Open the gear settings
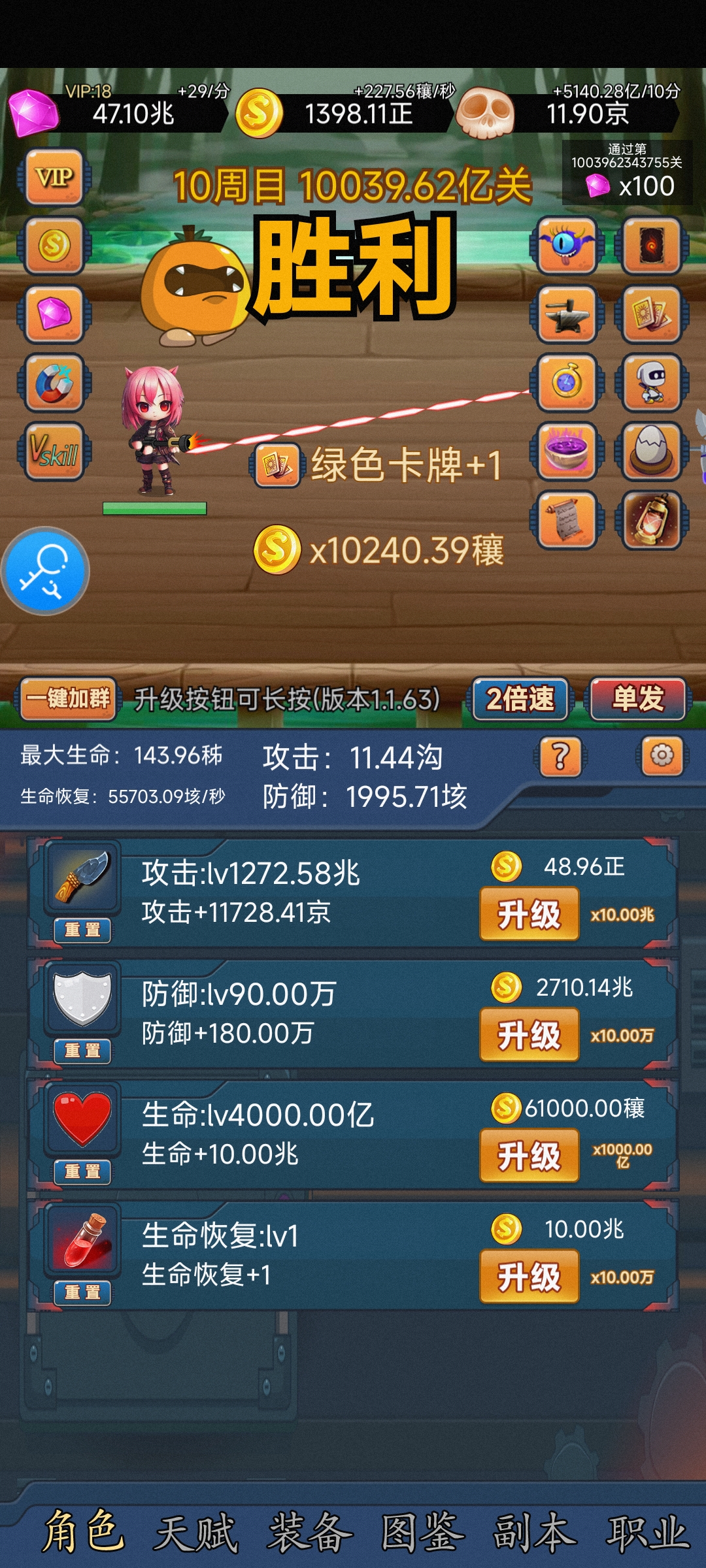This screenshot has width=706, height=1568. click(x=662, y=757)
